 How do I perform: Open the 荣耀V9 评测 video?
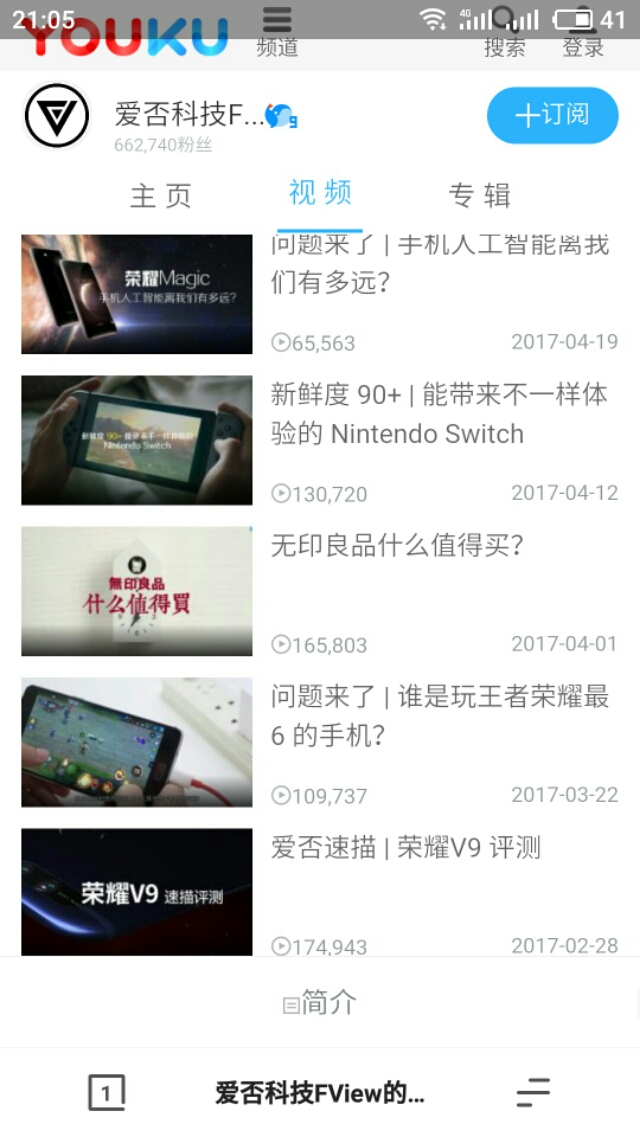tap(137, 890)
